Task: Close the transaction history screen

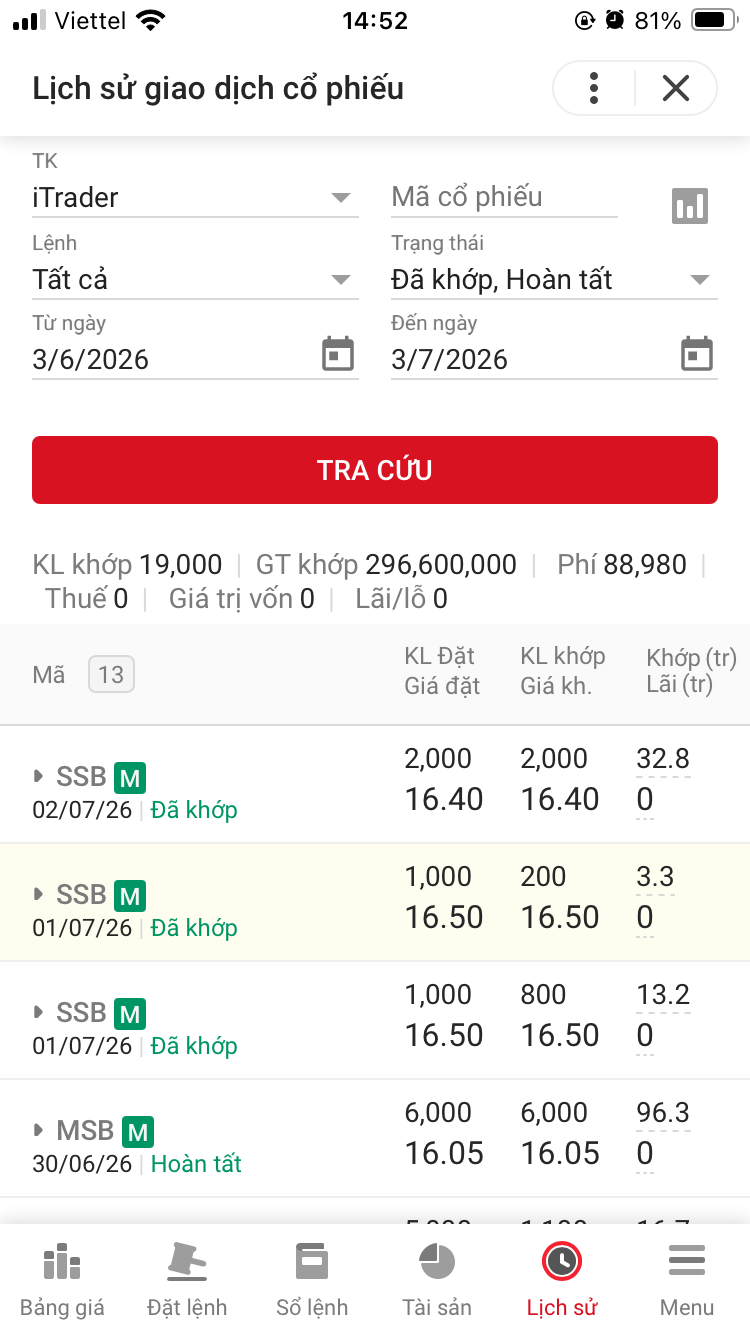Action: pyautogui.click(x=676, y=88)
